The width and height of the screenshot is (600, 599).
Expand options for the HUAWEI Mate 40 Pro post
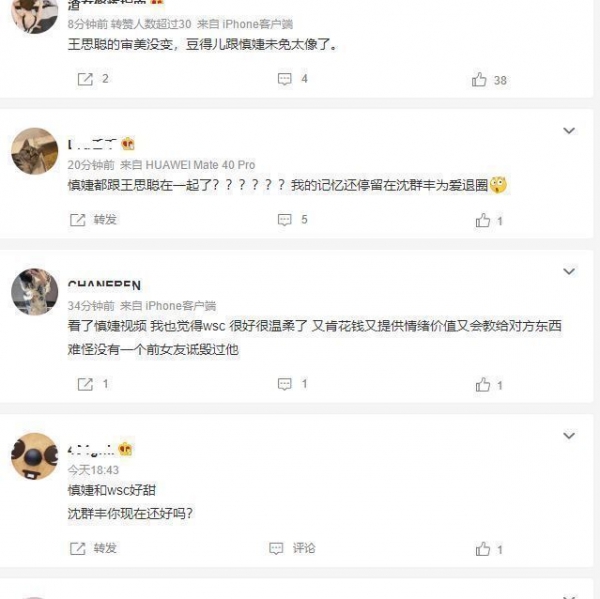569,131
